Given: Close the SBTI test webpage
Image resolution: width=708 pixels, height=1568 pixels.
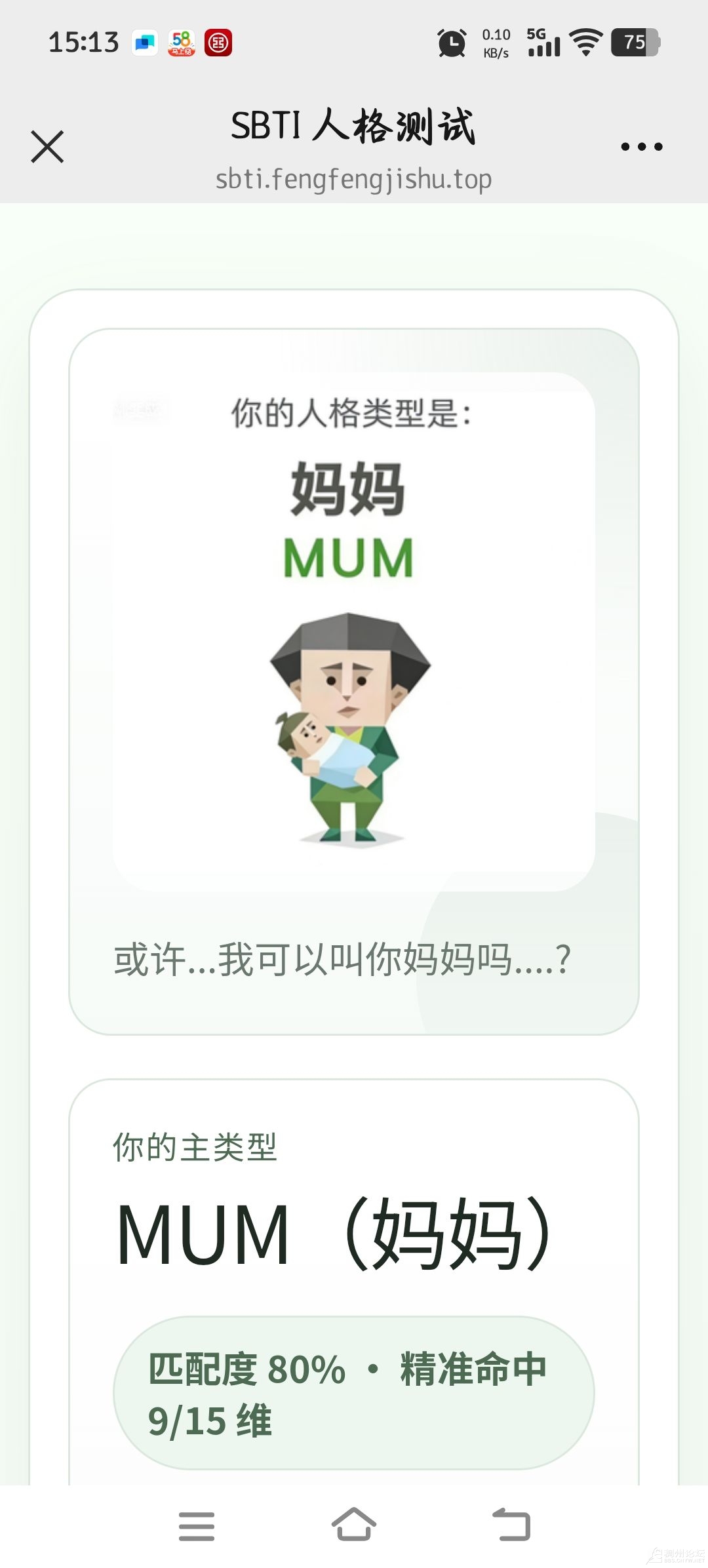Looking at the screenshot, I should coord(47,146).
